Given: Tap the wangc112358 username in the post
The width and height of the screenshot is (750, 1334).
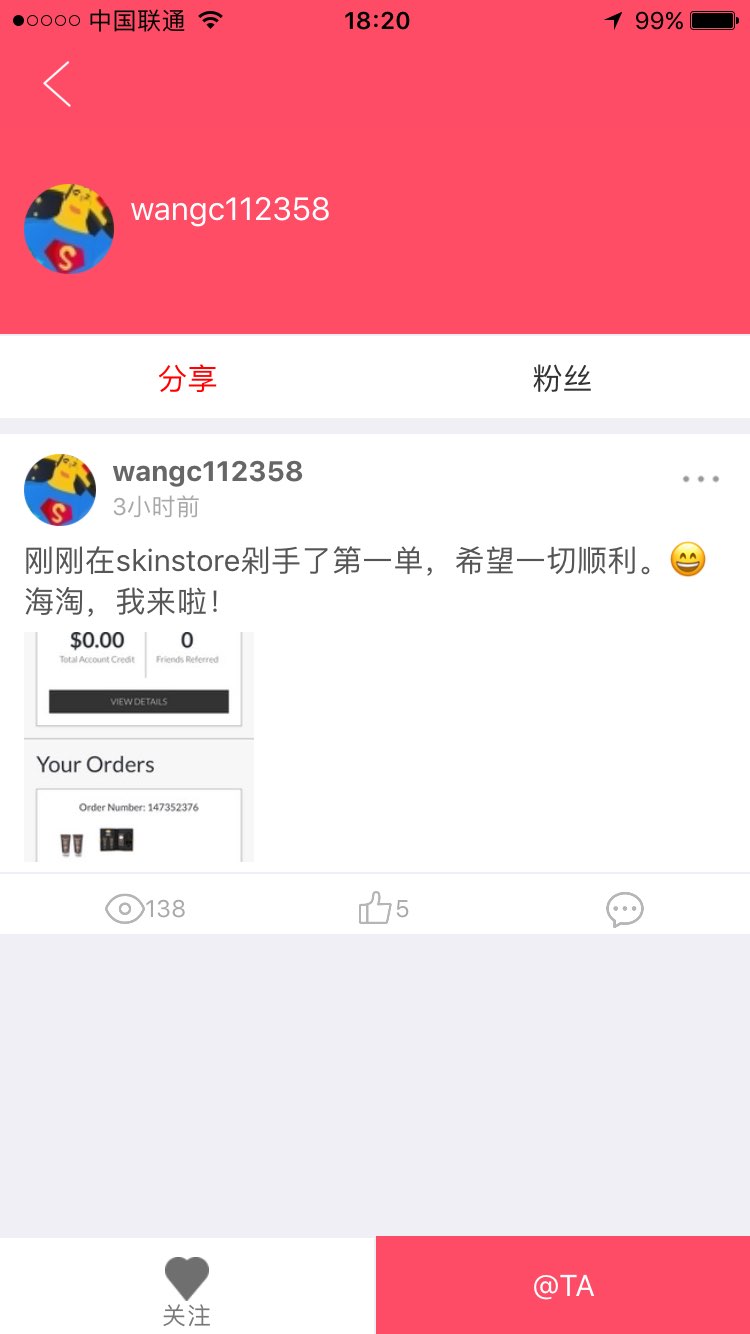Looking at the screenshot, I should pos(208,472).
